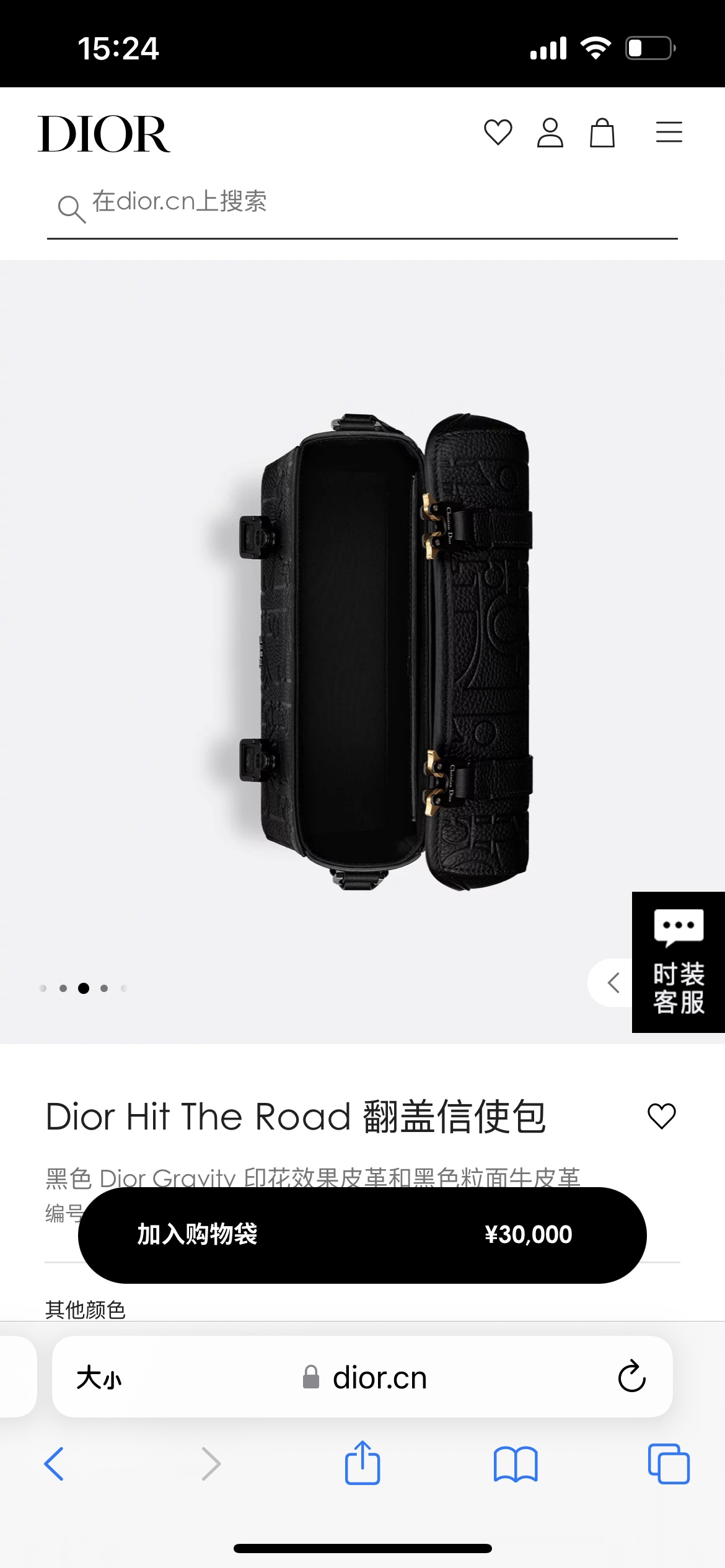
Task: Open the wishlist heart in header
Action: pos(498,133)
